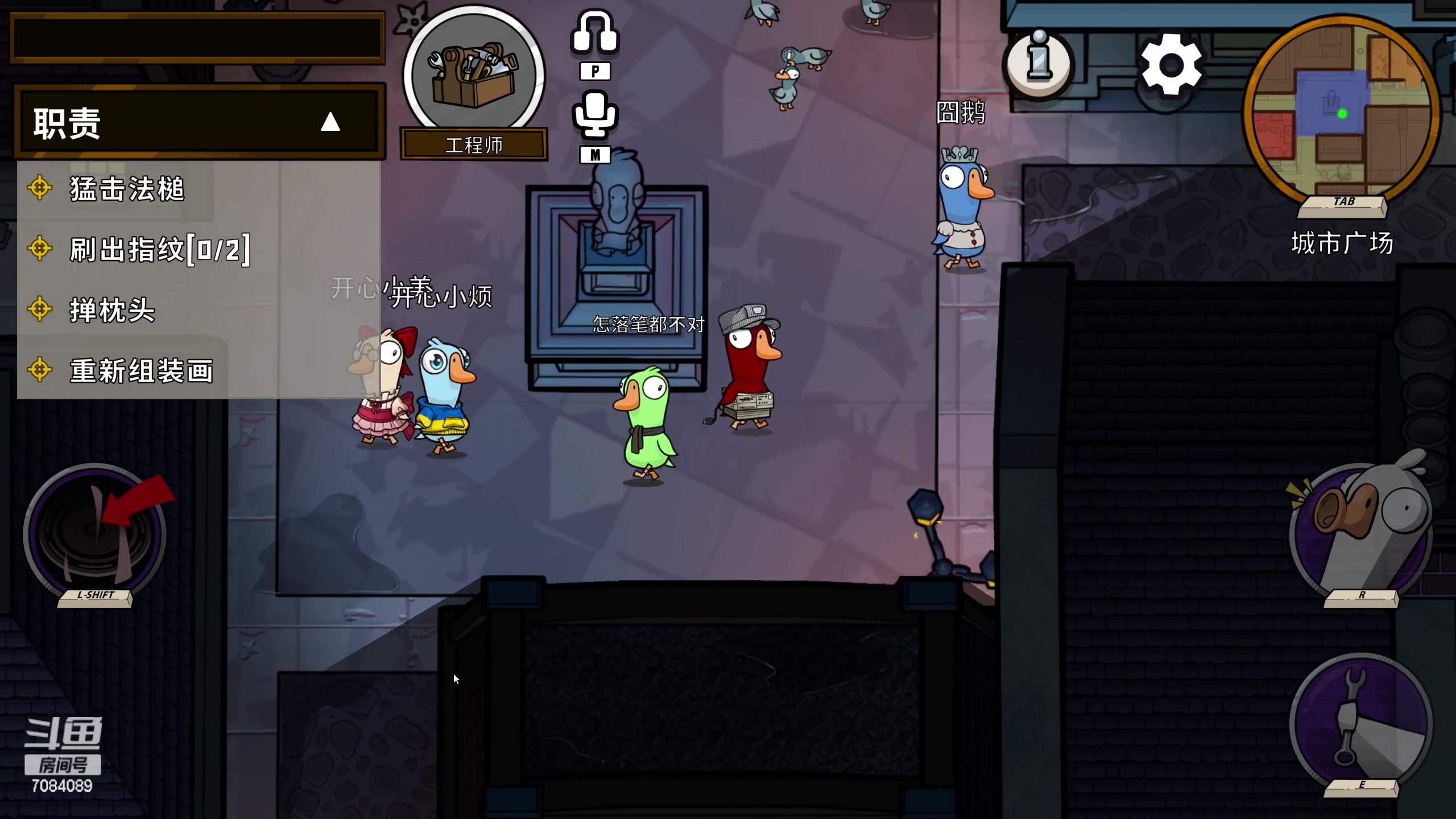The height and width of the screenshot is (819, 1456).
Task: Mute the microphone
Action: (594, 115)
